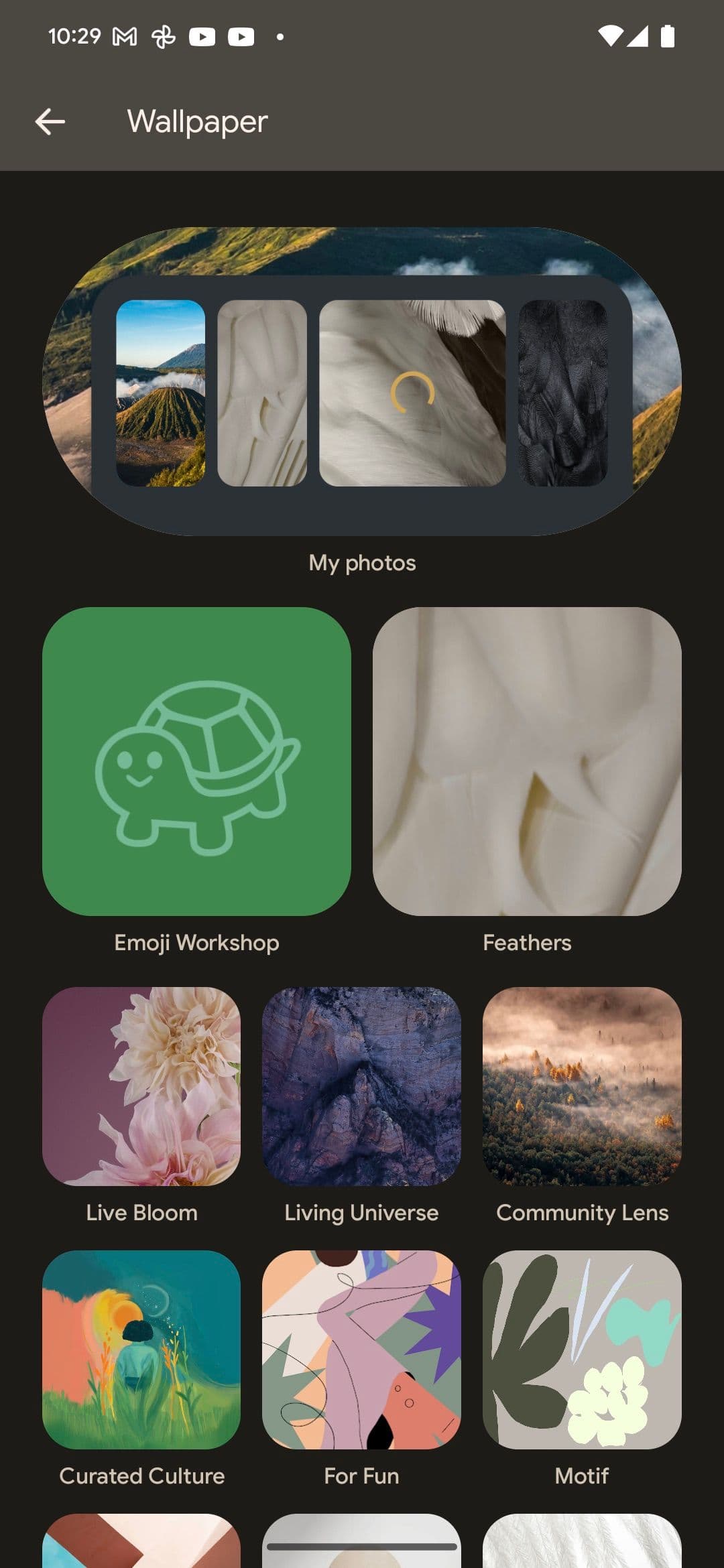This screenshot has height=1568, width=724.
Task: Browse the For Fun wallpapers
Action: click(361, 1349)
